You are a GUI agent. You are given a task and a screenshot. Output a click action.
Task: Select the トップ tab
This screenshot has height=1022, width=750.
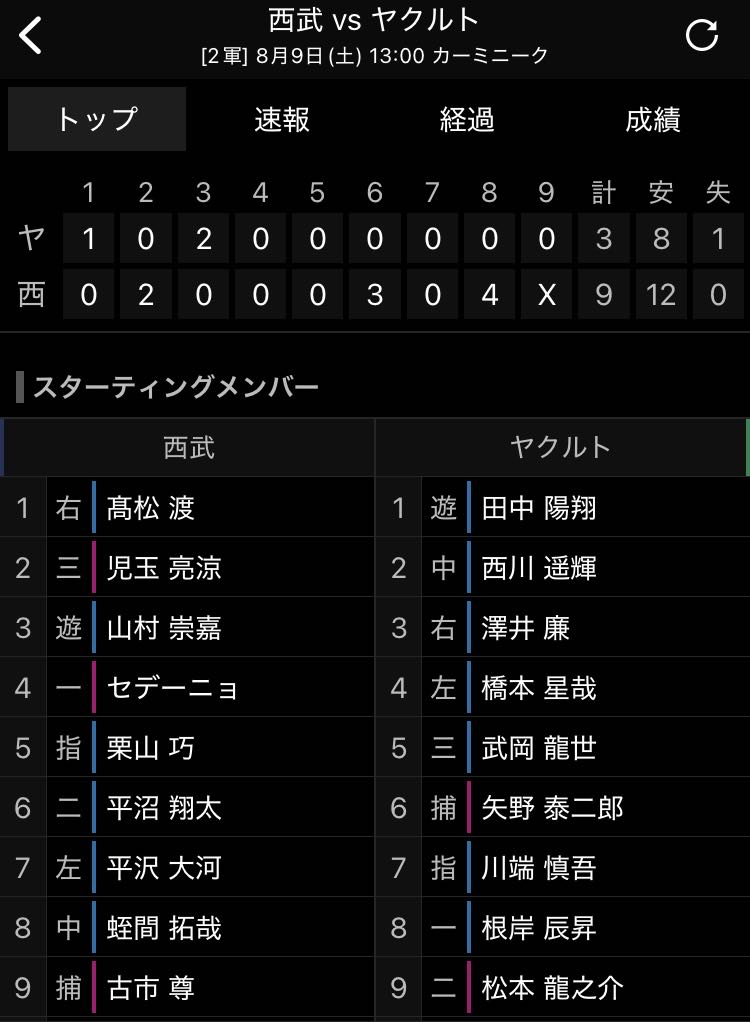coord(97,119)
